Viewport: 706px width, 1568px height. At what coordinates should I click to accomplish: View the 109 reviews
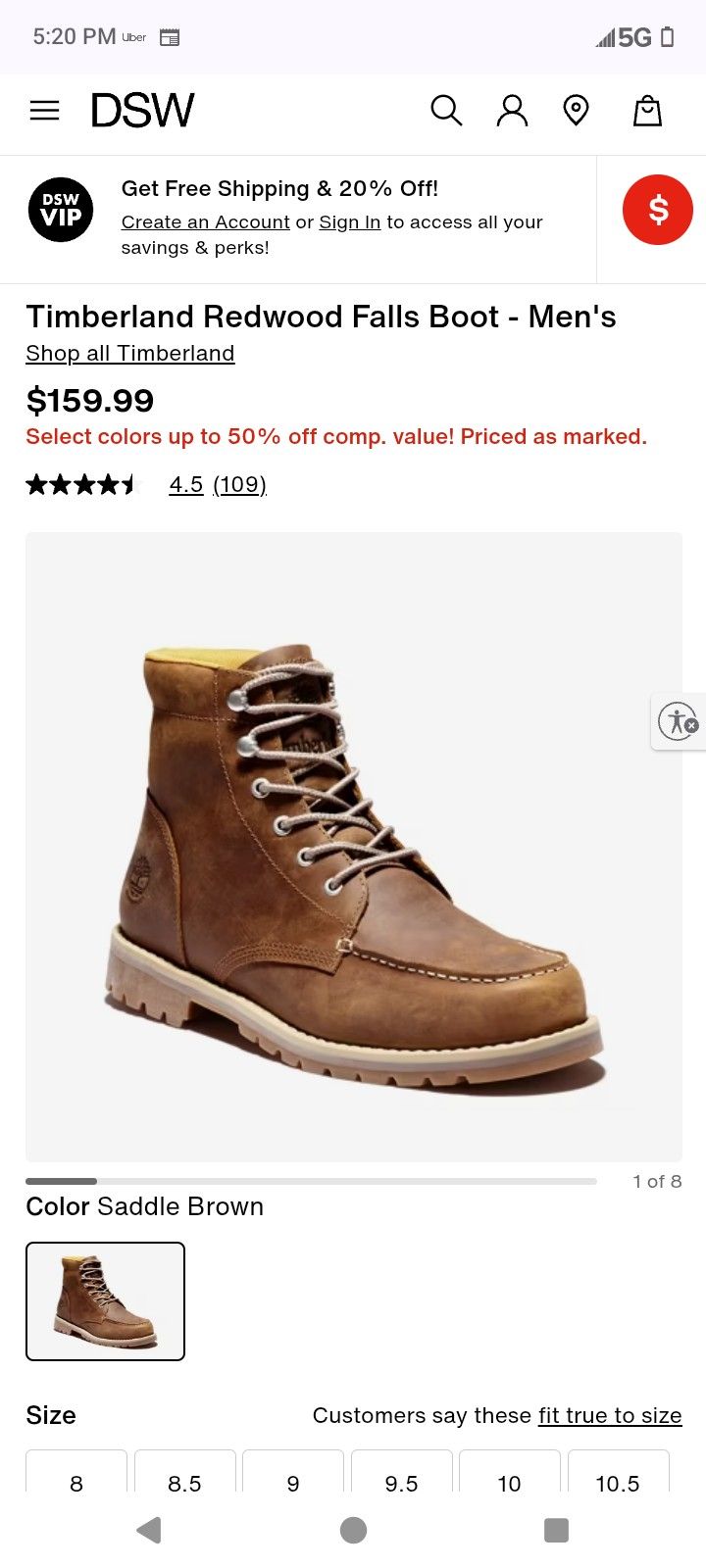239,484
